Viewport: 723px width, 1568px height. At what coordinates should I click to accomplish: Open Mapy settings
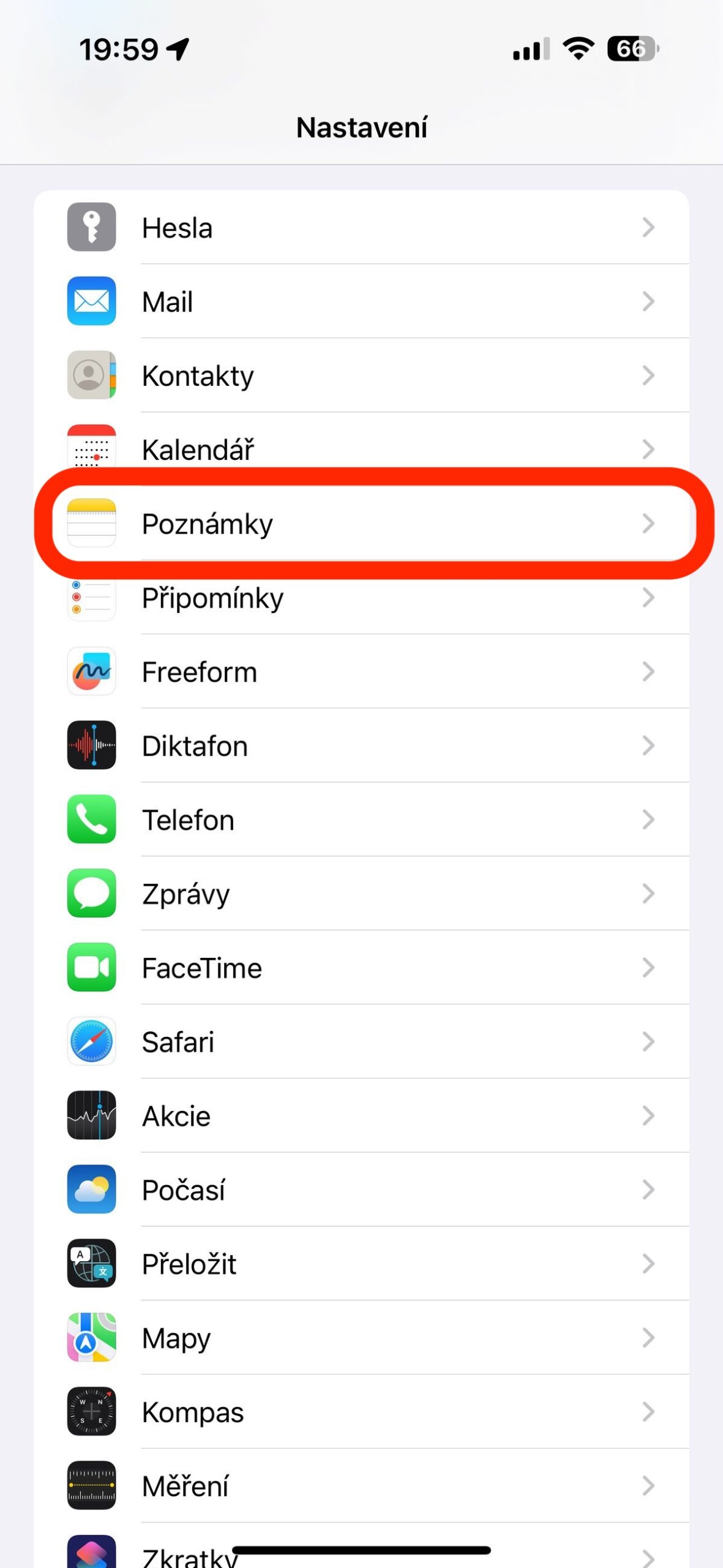point(361,1338)
